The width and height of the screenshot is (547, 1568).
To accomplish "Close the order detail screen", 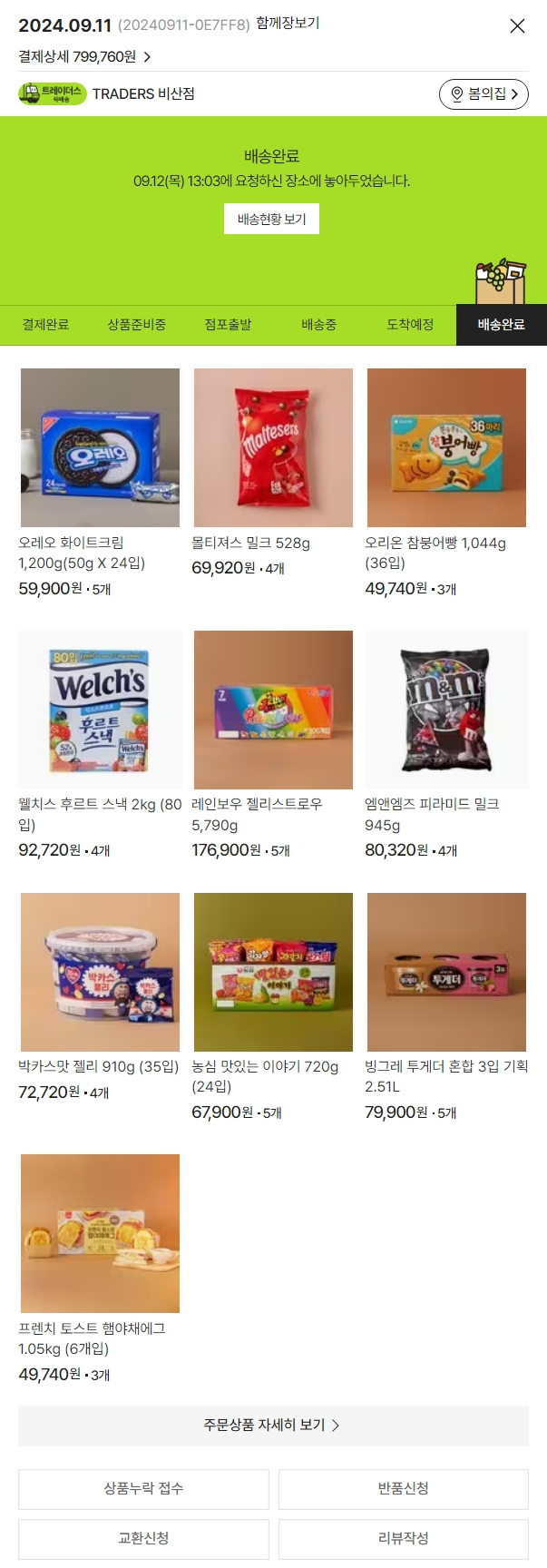I will tap(517, 26).
